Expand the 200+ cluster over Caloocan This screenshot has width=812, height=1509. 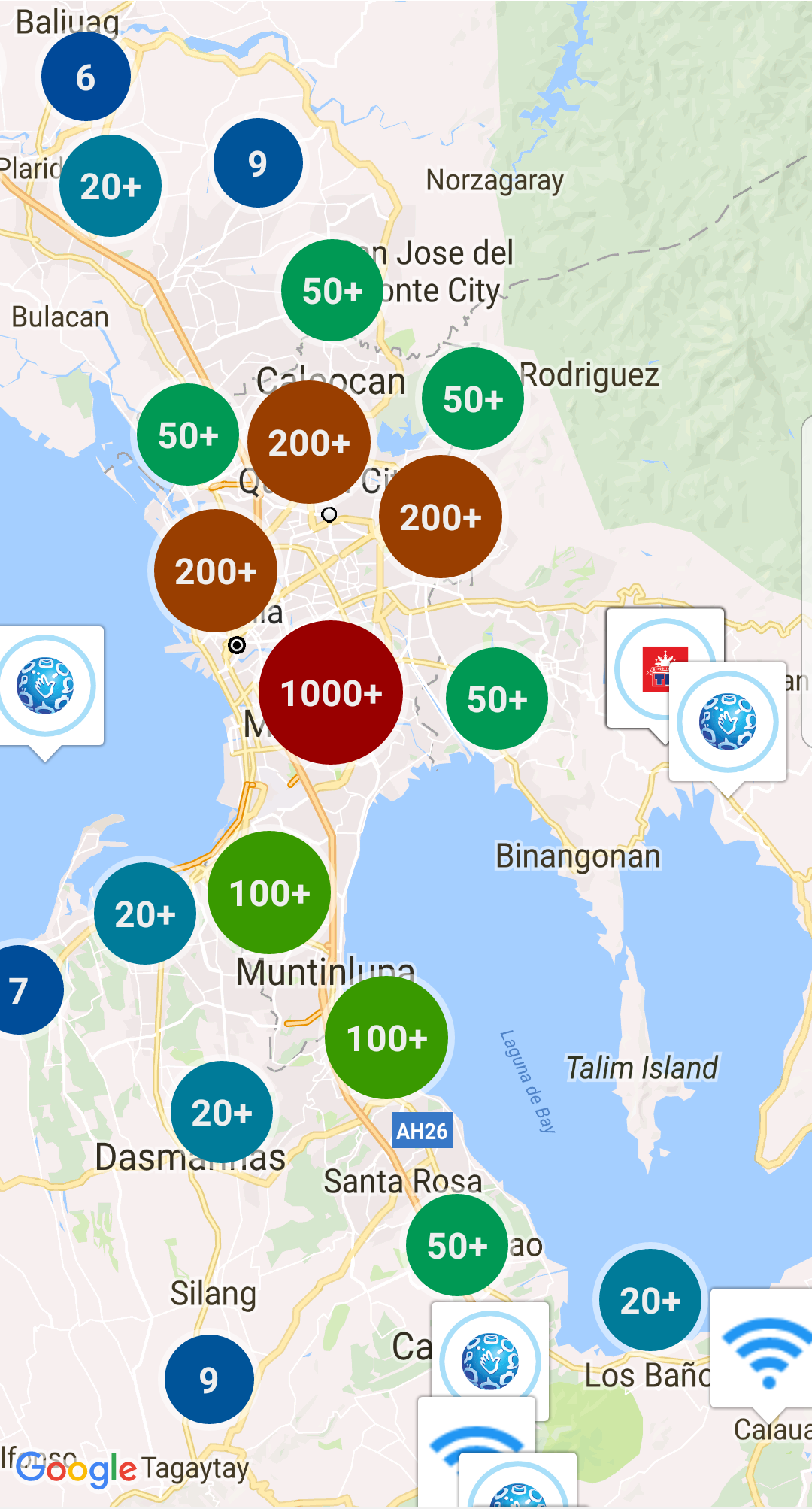click(x=309, y=442)
